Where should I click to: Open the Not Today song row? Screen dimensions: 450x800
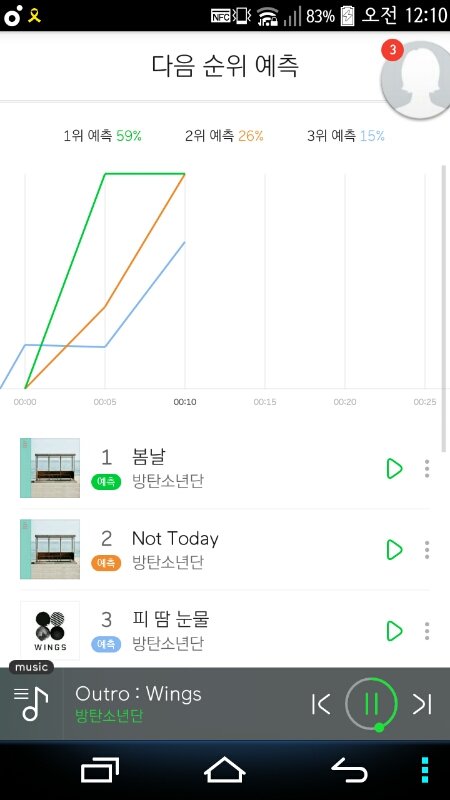[x=225, y=549]
